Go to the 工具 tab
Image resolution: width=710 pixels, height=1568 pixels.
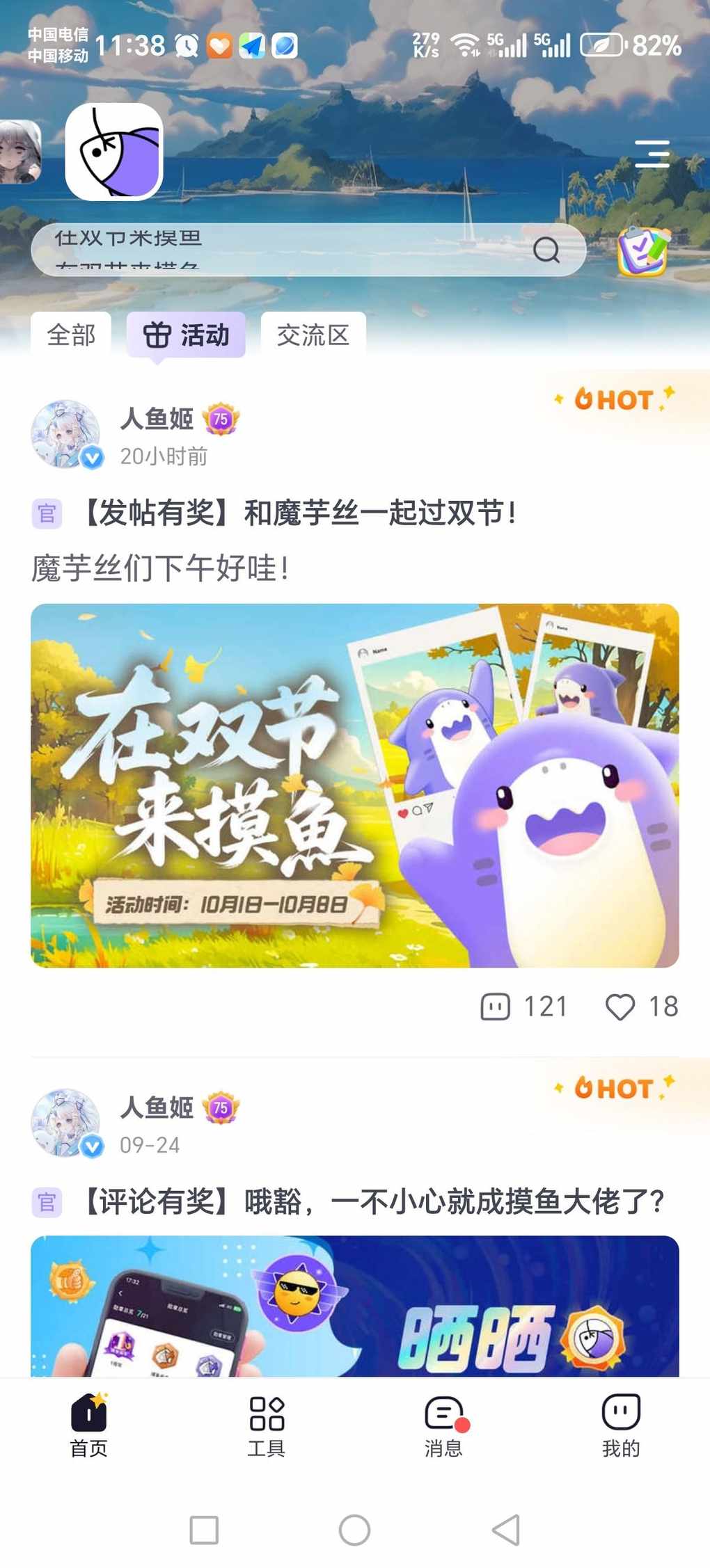[x=267, y=1425]
